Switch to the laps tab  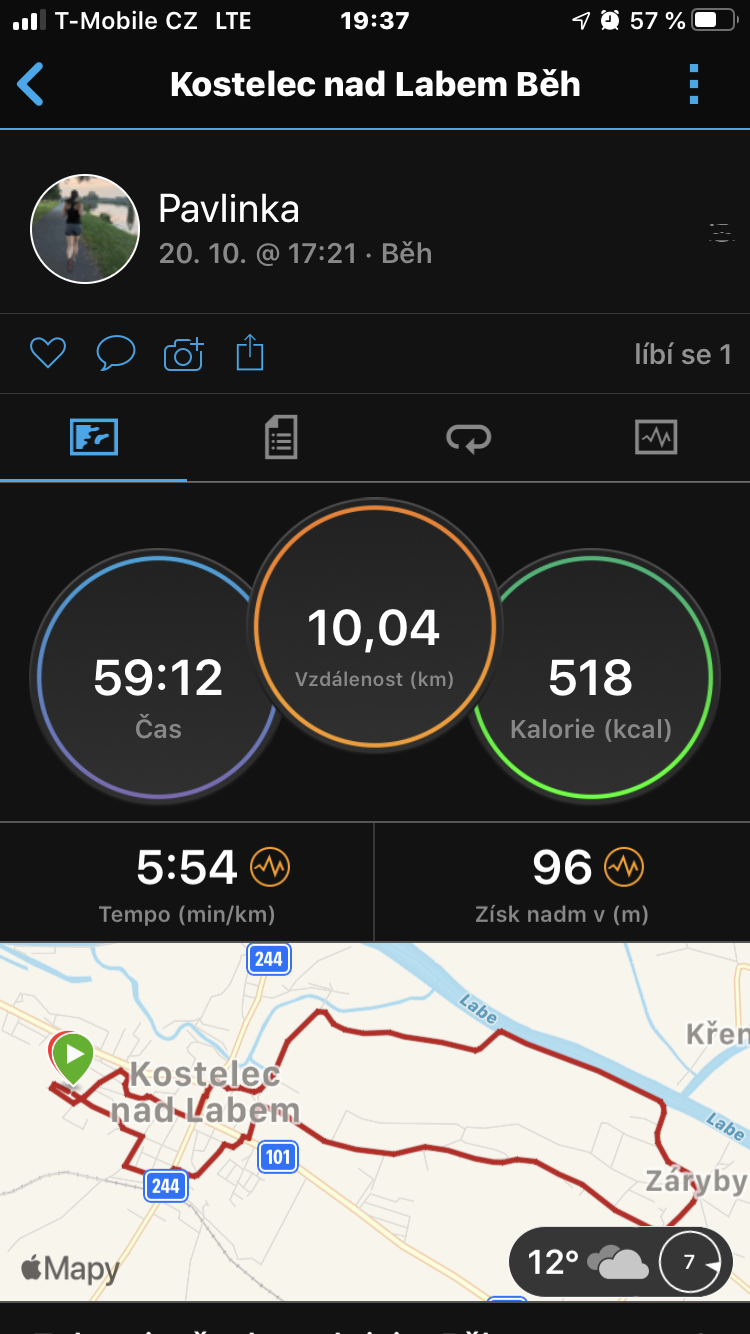468,437
